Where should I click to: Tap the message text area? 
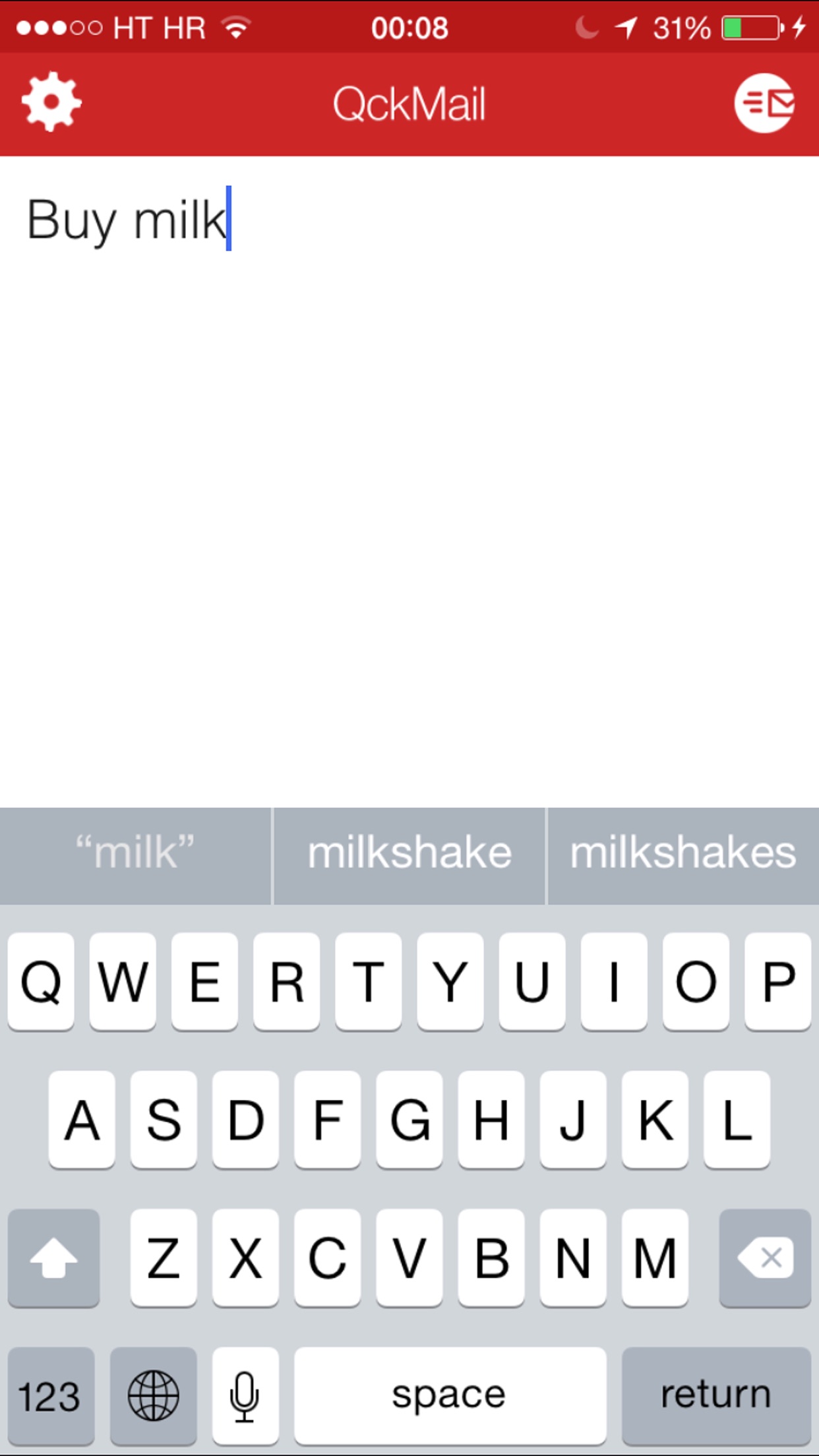click(409, 481)
